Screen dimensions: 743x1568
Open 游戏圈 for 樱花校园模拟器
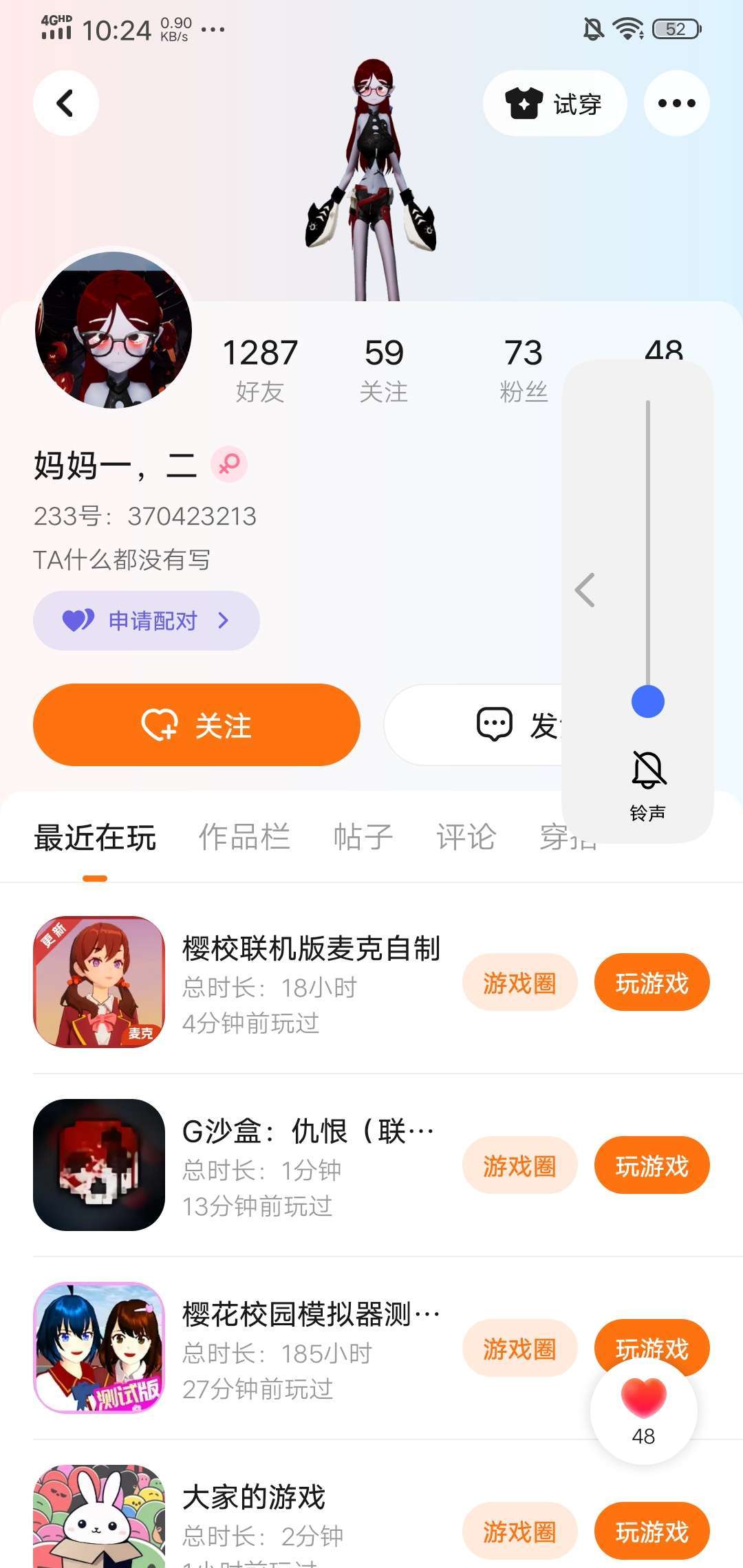click(x=519, y=1349)
